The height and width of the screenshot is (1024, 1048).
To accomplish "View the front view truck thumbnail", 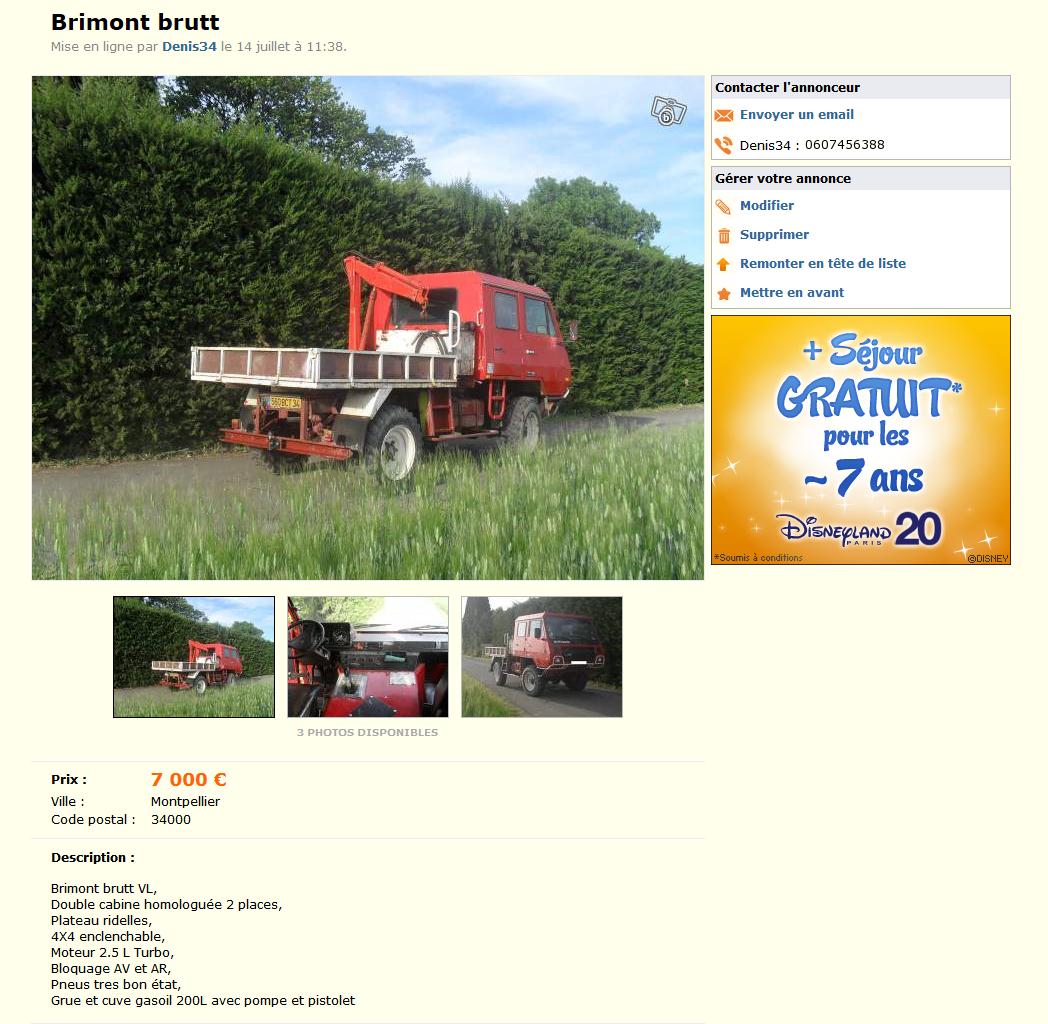I will [x=541, y=657].
